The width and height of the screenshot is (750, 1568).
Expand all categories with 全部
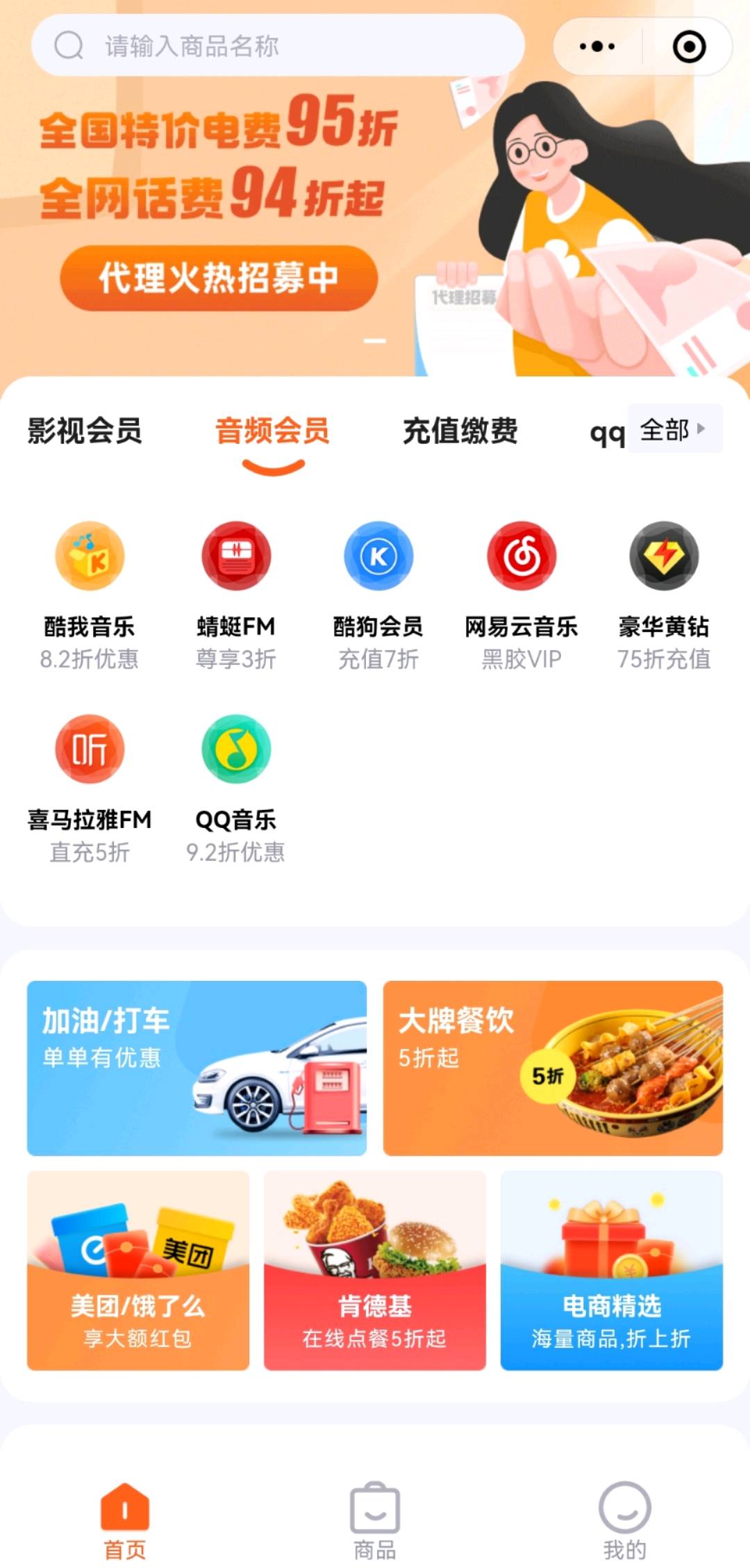(674, 429)
